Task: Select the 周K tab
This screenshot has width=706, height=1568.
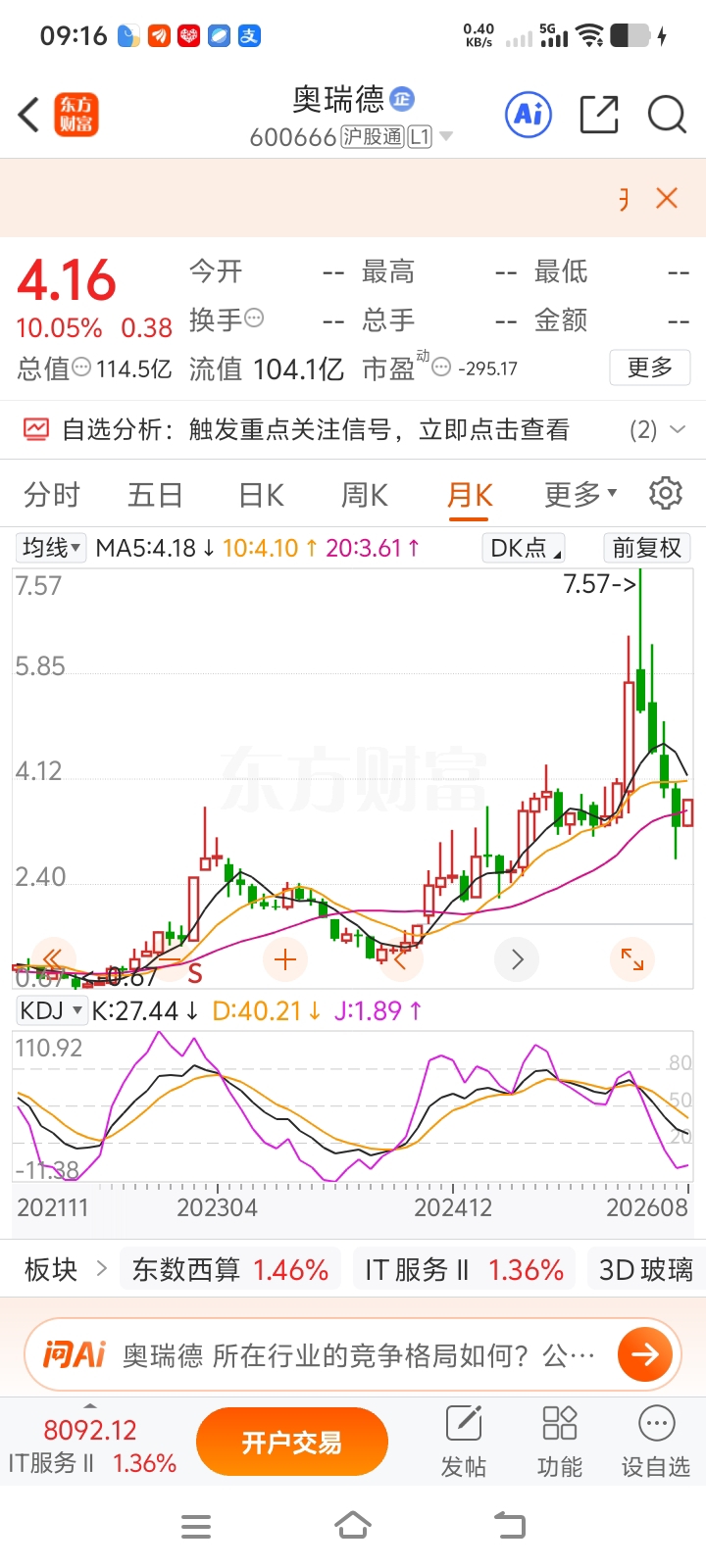Action: (x=365, y=495)
